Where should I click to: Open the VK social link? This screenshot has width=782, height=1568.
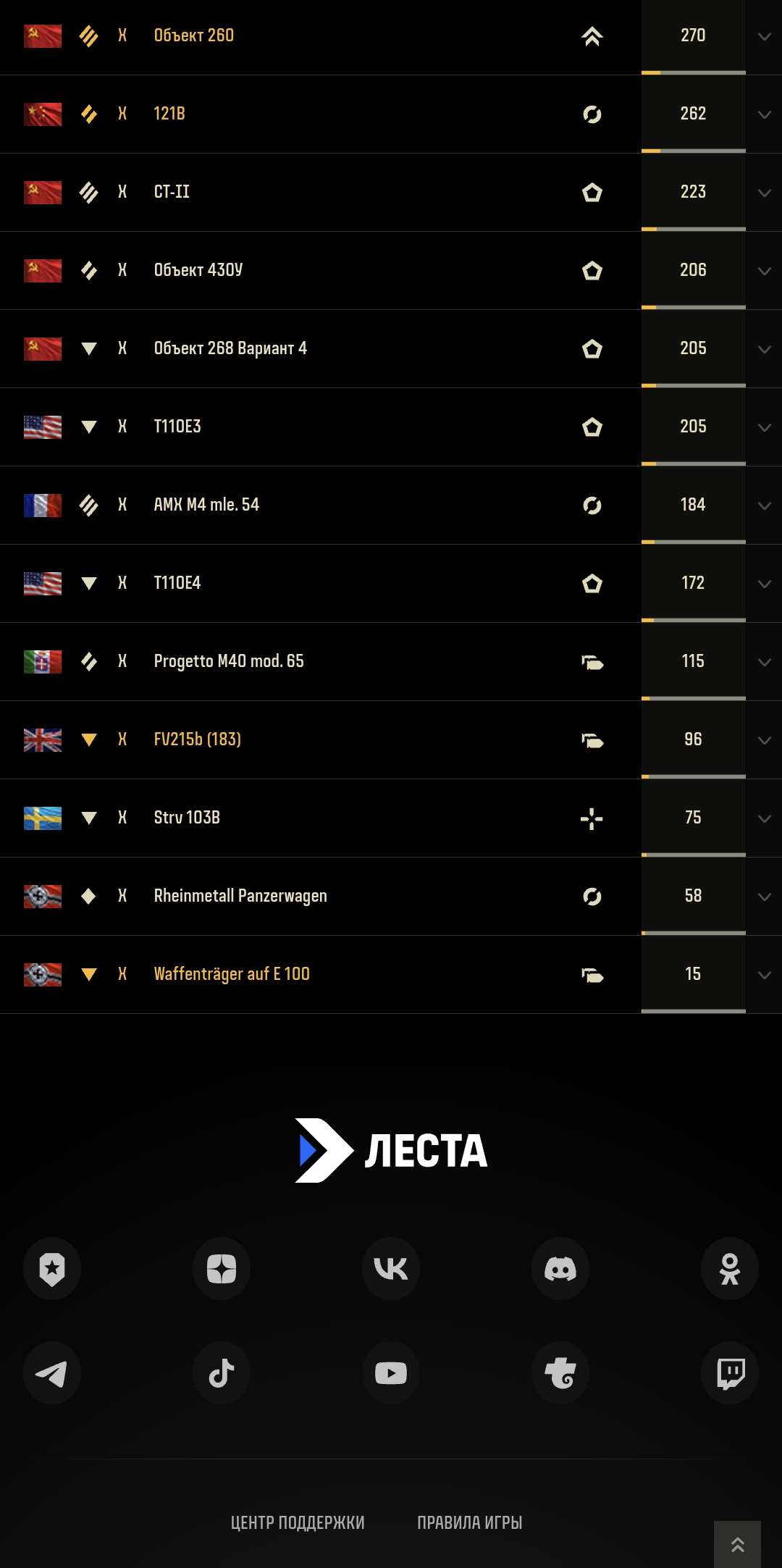[391, 1268]
